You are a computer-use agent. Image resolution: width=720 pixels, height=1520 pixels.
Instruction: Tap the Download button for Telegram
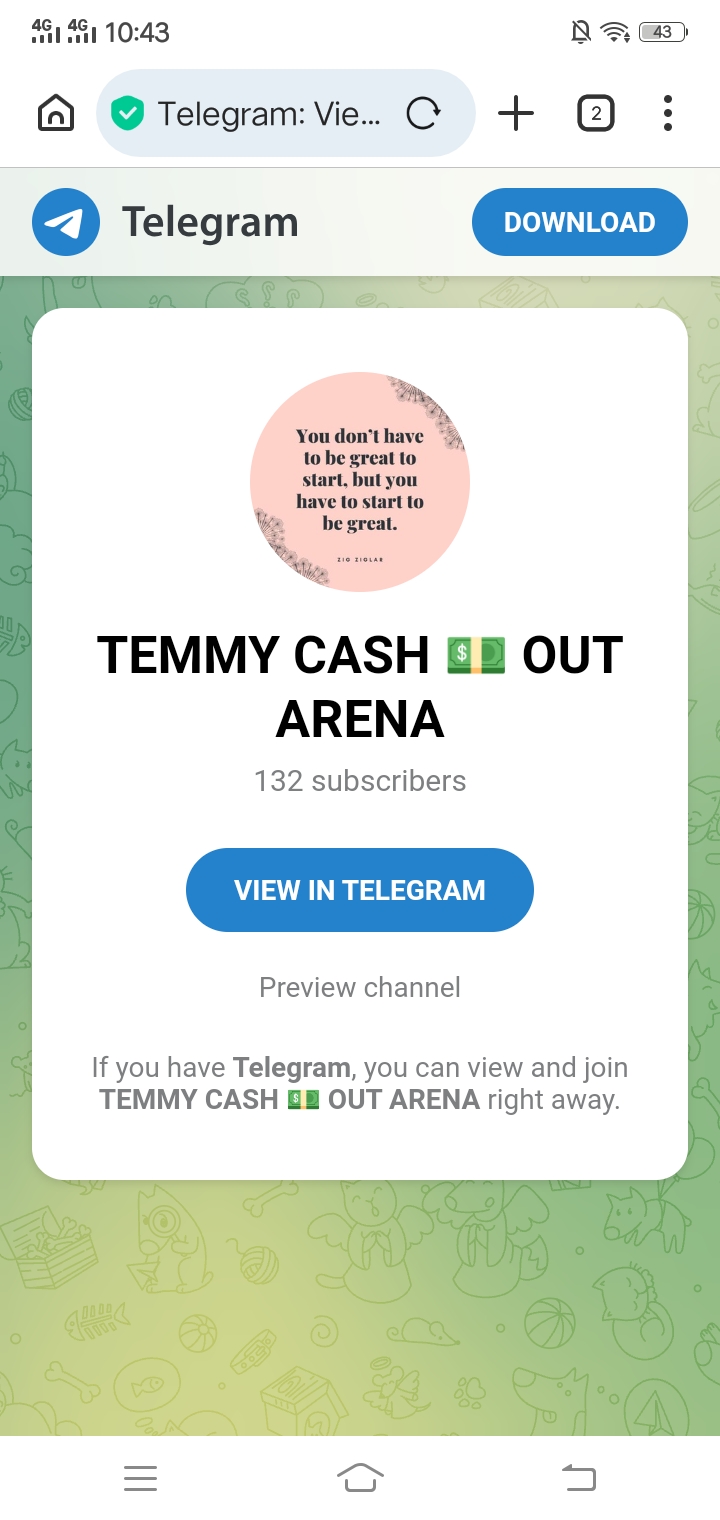pyautogui.click(x=579, y=222)
